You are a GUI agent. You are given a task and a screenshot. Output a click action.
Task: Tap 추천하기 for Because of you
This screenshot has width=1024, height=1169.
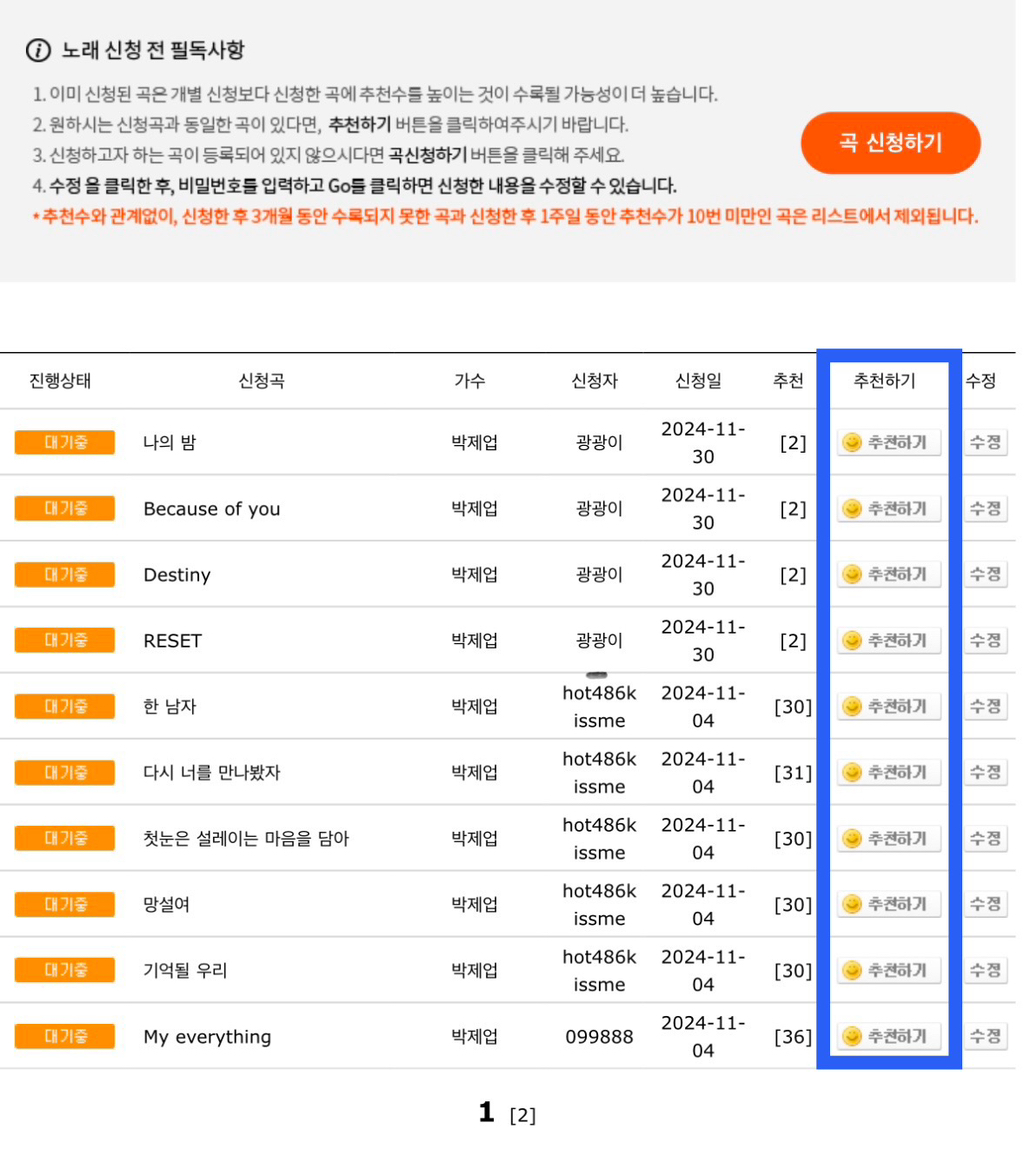tap(888, 508)
